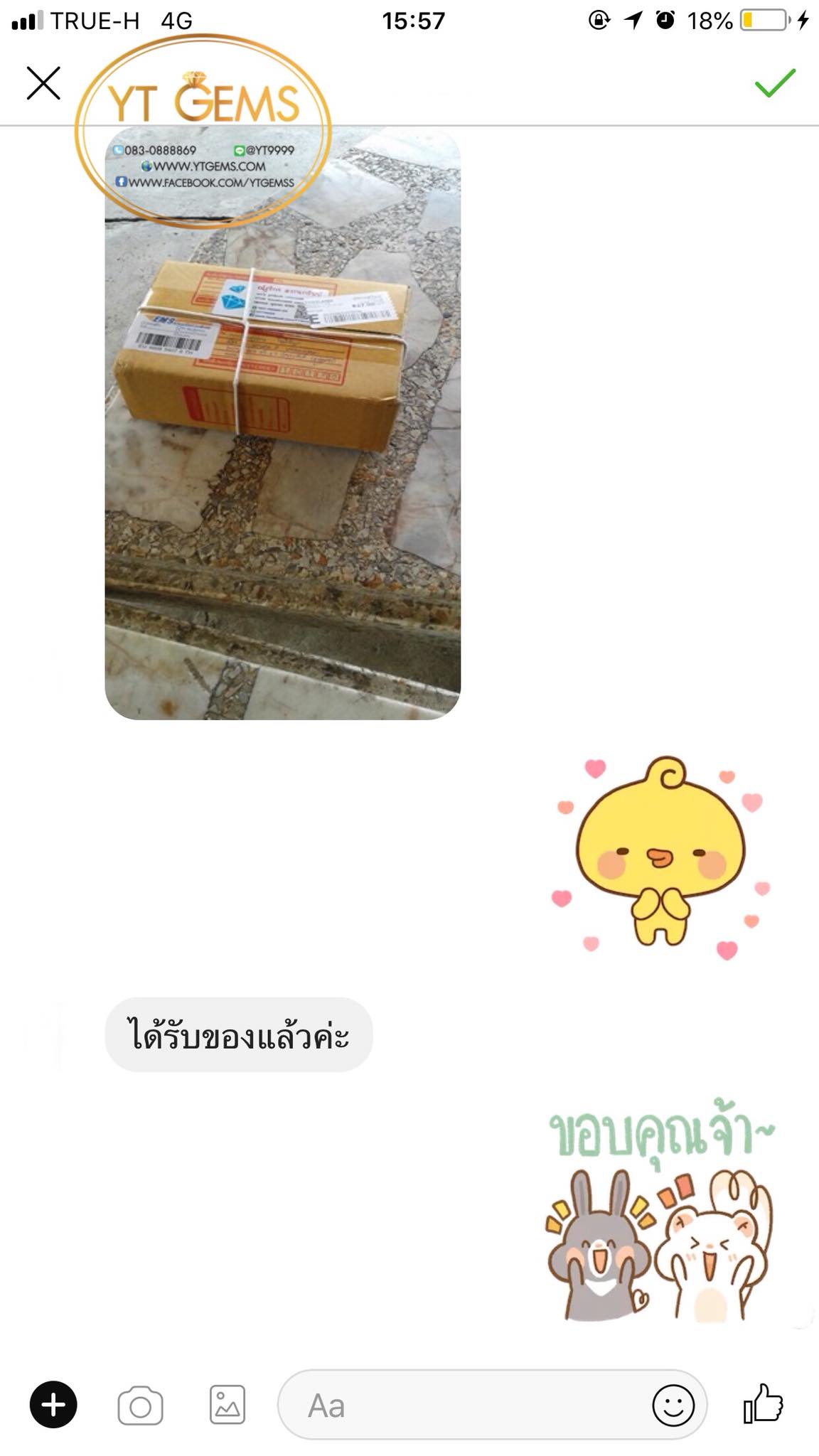Open the camera to take a photo
The width and height of the screenshot is (819, 1456).
[140, 1405]
